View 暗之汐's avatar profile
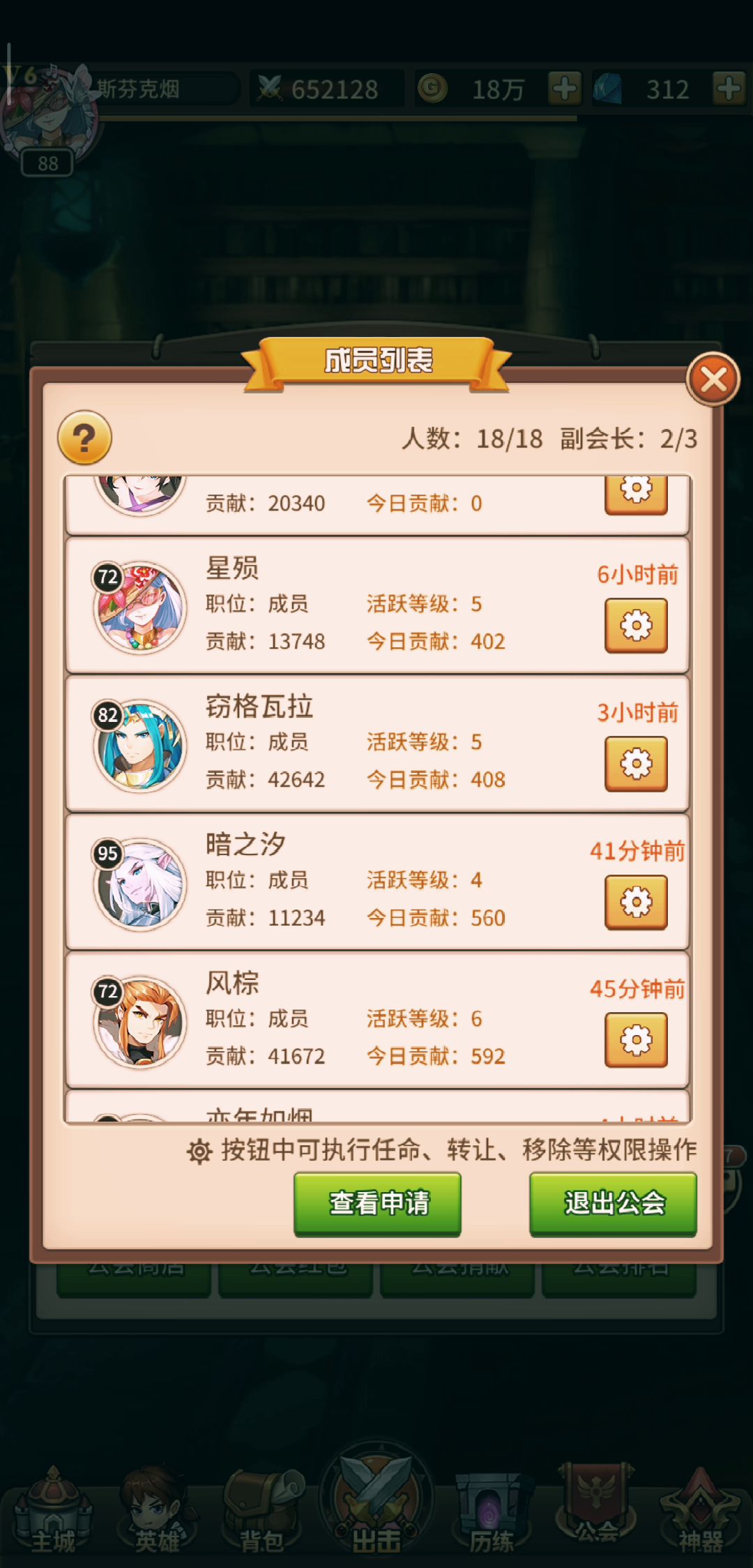Screen dimensions: 753x1568 (x=140, y=884)
